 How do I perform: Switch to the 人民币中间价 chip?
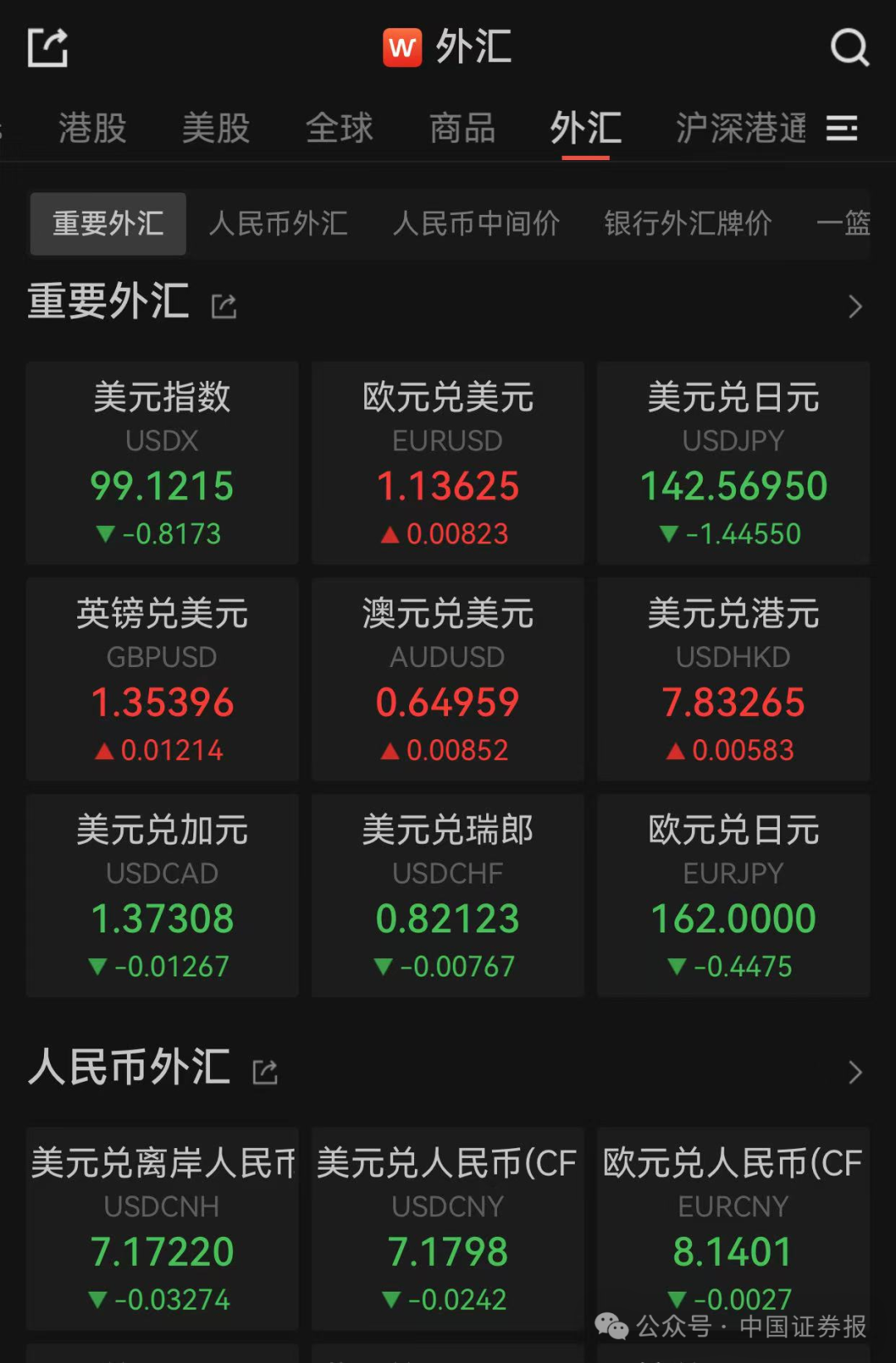click(476, 223)
